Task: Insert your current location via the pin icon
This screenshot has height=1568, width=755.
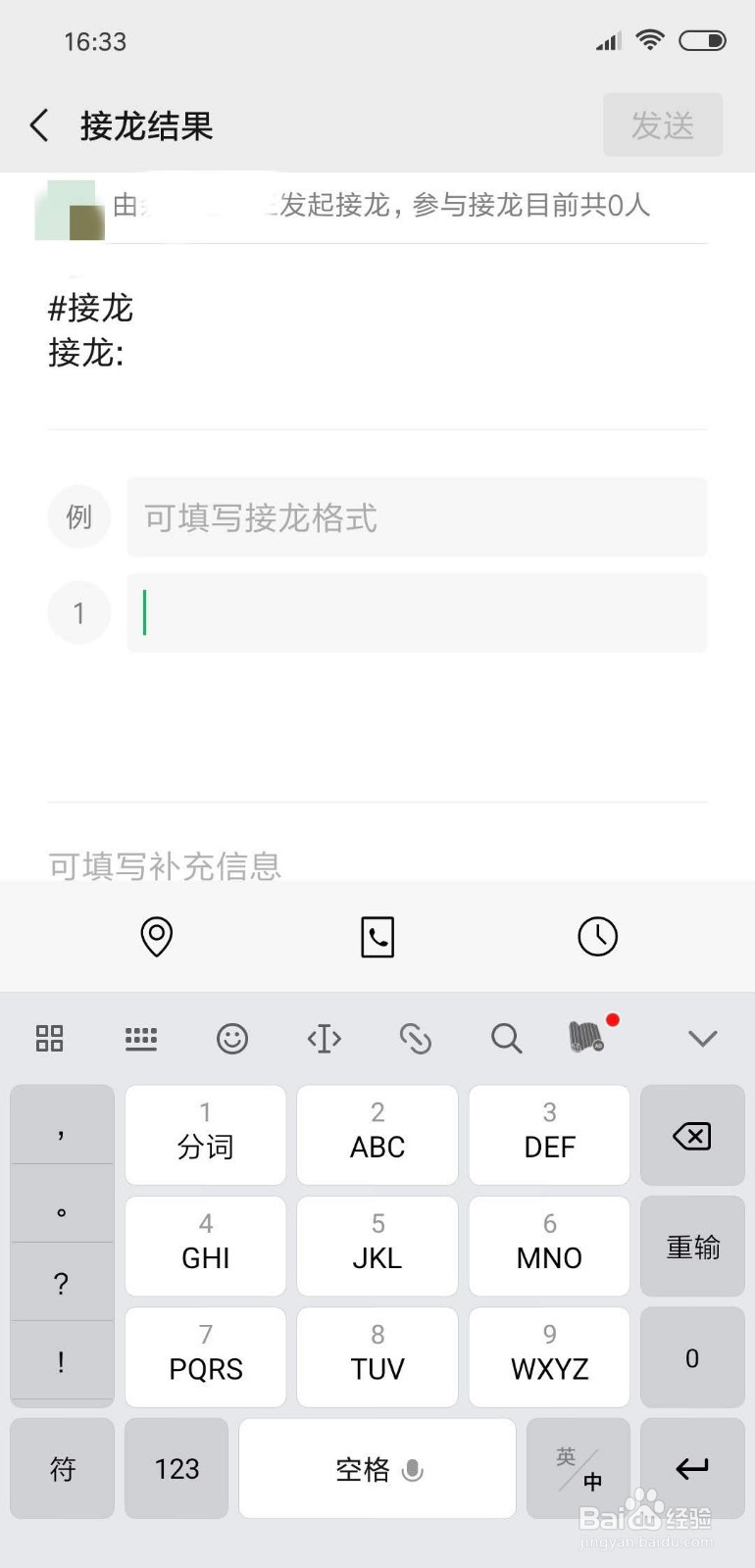Action: [156, 937]
